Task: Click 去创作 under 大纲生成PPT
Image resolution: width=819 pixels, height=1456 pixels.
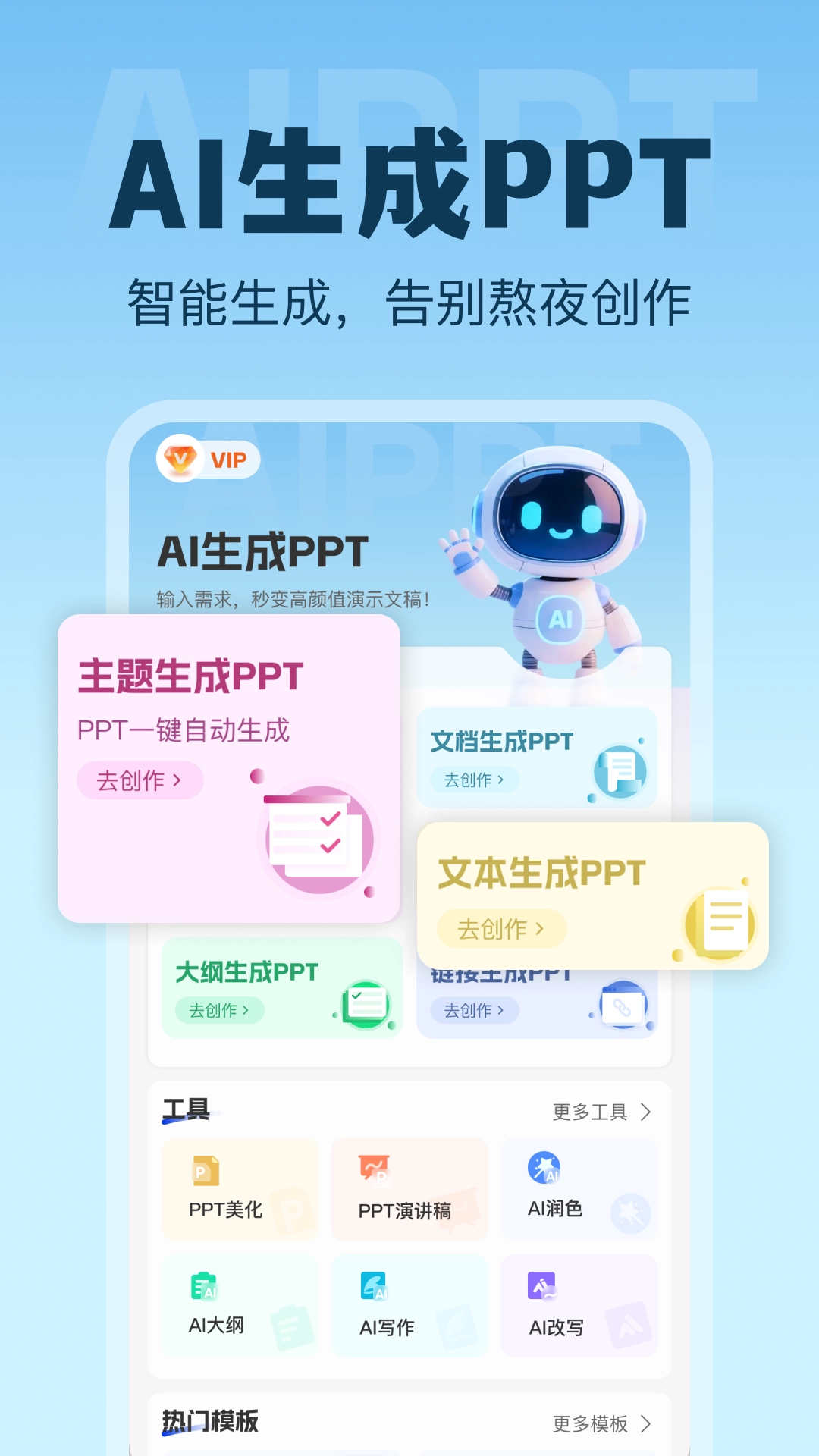Action: (x=218, y=1011)
